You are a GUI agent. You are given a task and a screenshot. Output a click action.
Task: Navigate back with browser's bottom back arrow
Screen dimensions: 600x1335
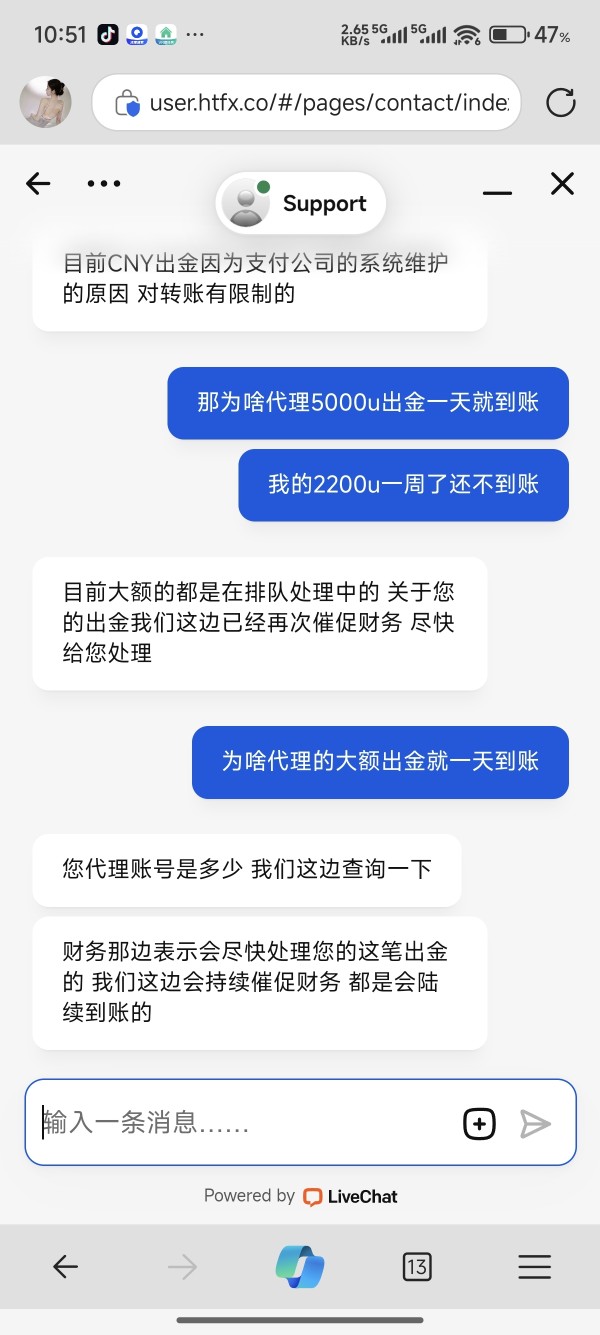click(x=65, y=1267)
